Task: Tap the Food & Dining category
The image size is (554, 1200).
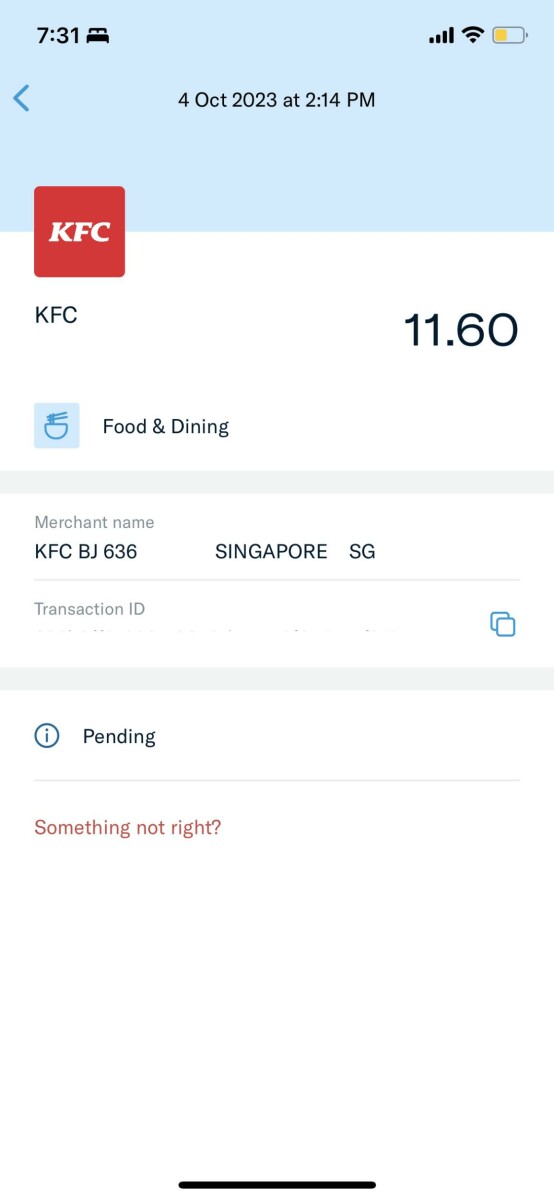Action: (x=166, y=426)
